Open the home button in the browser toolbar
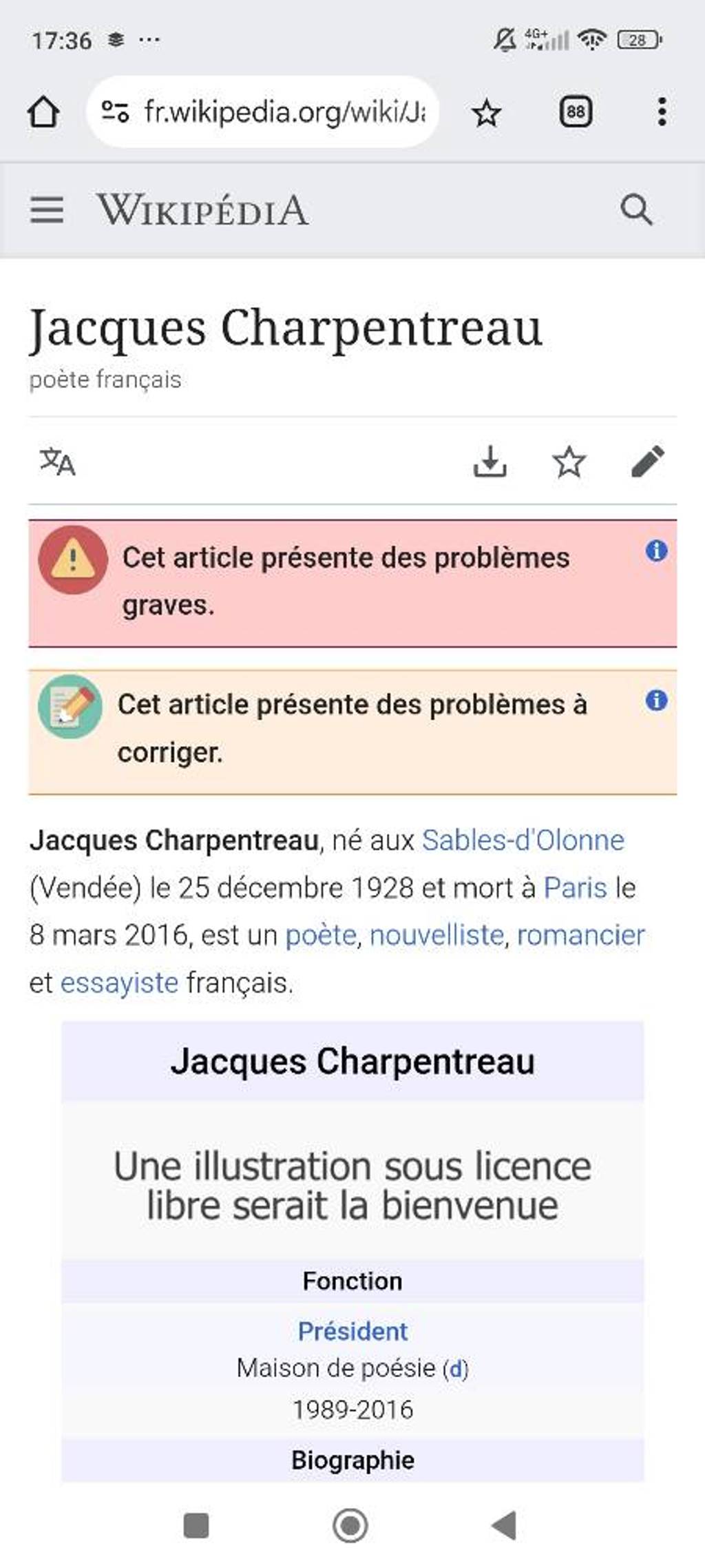This screenshot has width=705, height=1568. [43, 112]
